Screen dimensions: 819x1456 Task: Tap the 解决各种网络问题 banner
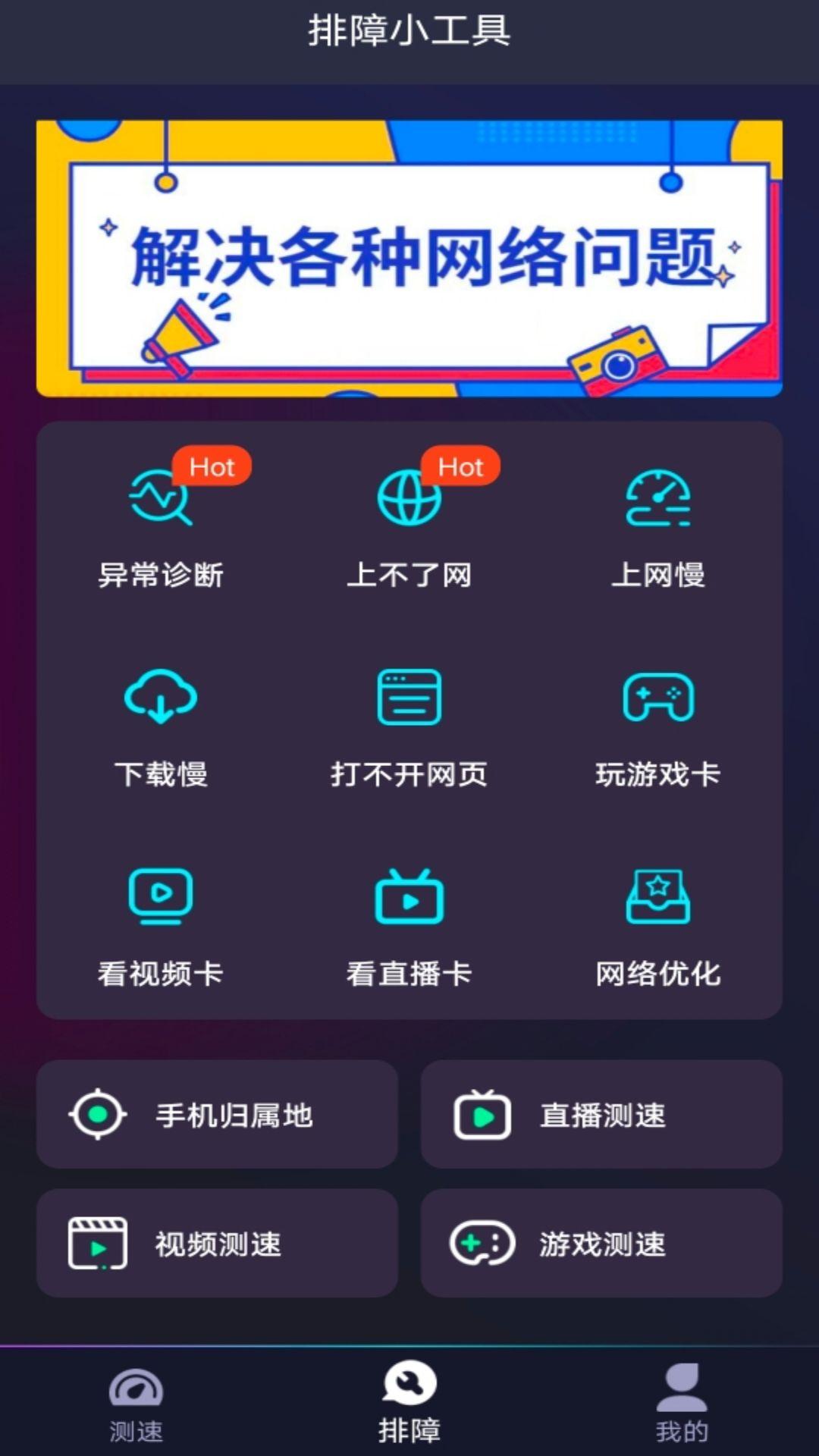coord(409,258)
